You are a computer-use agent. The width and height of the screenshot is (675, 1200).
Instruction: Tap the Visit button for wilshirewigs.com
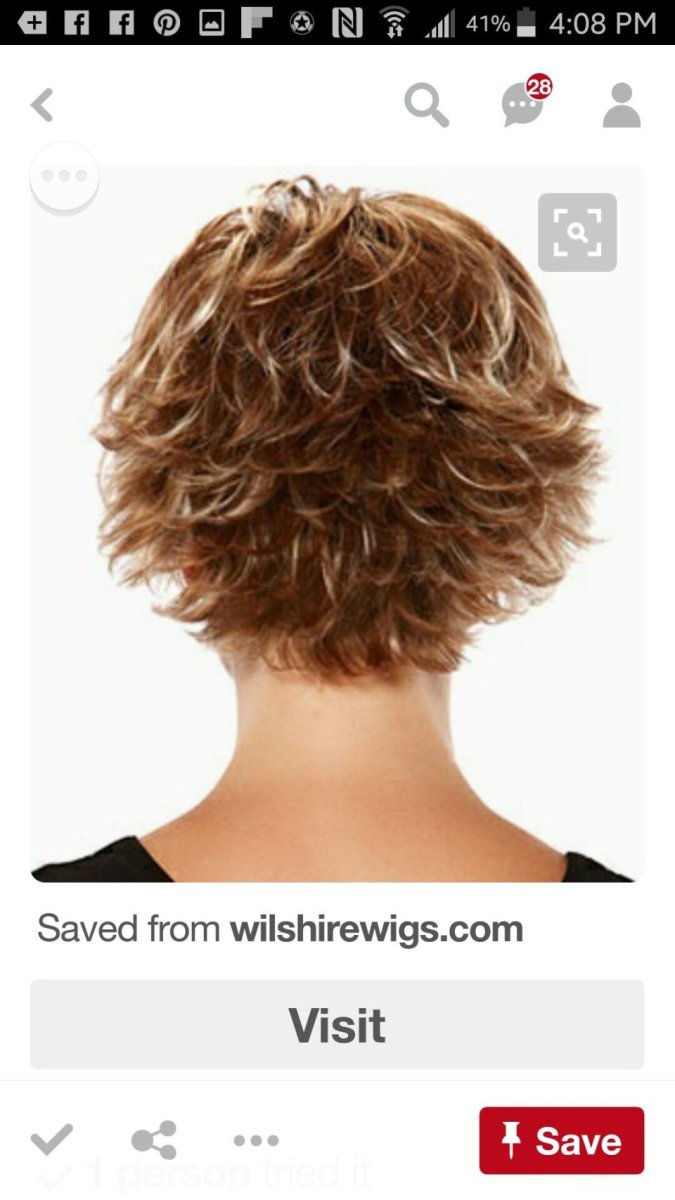point(337,1025)
